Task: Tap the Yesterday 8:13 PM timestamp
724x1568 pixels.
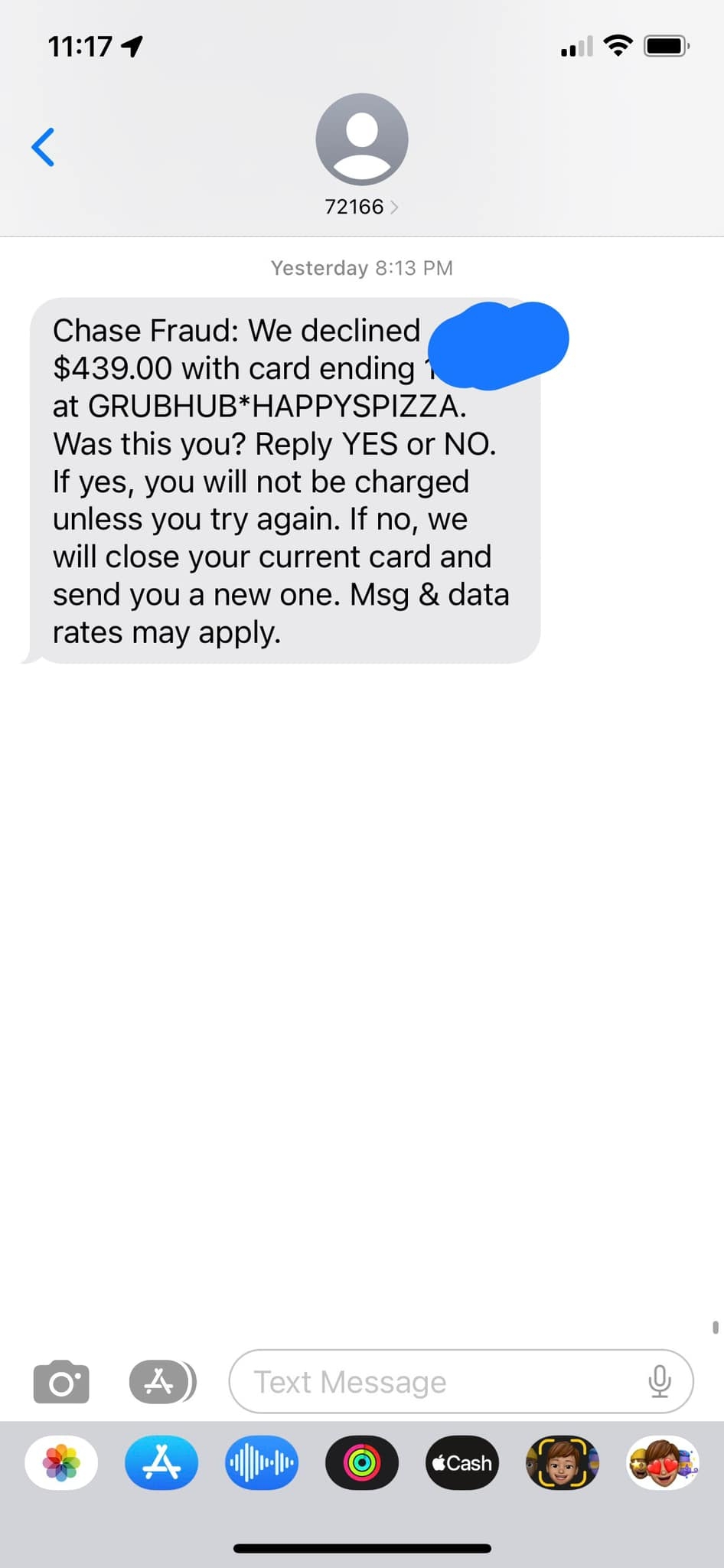Action: tap(361, 268)
